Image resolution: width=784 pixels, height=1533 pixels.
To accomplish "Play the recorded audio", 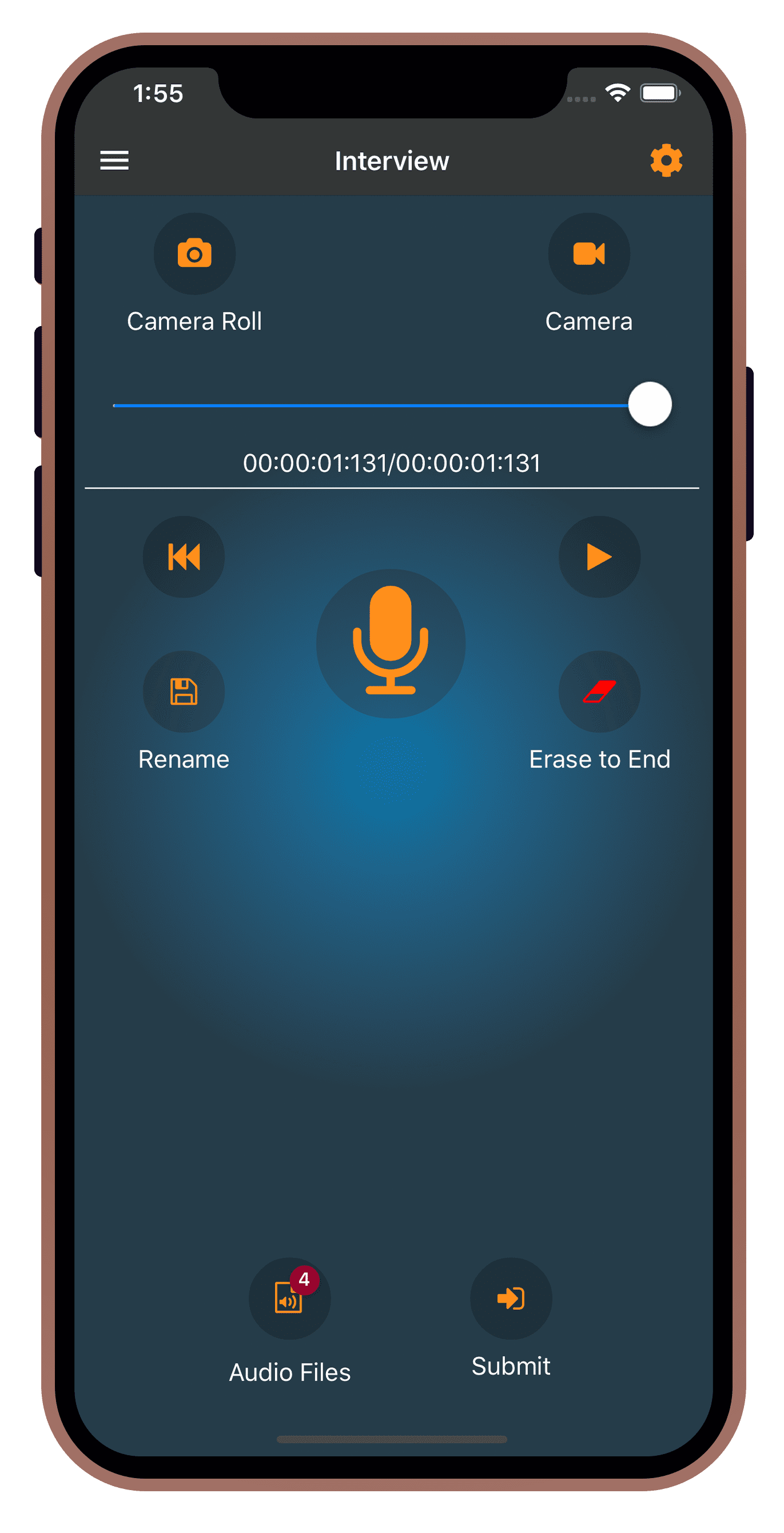I will point(599,557).
